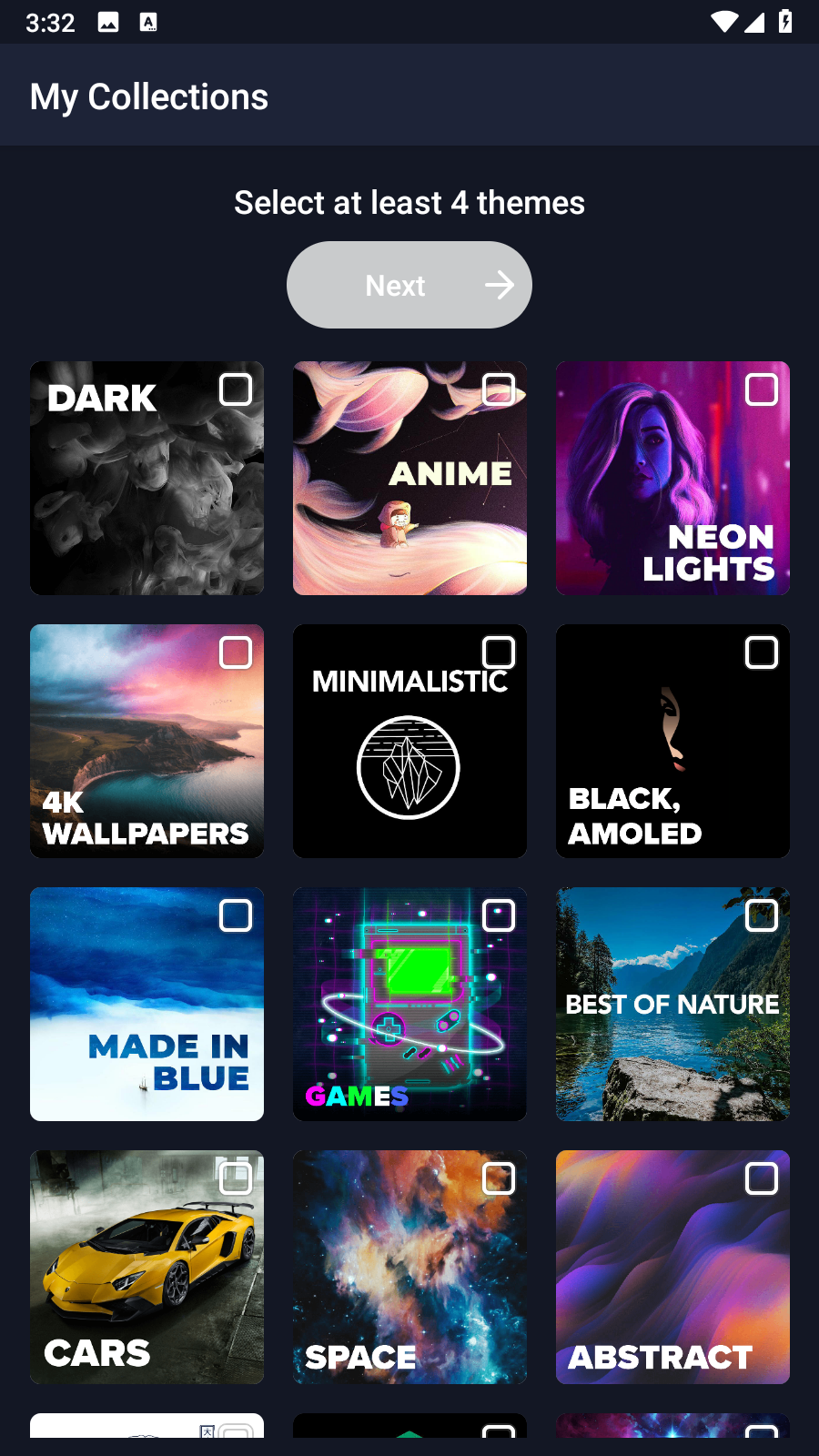
Task: Enable the GAMES theme checkbox
Action: tap(499, 915)
